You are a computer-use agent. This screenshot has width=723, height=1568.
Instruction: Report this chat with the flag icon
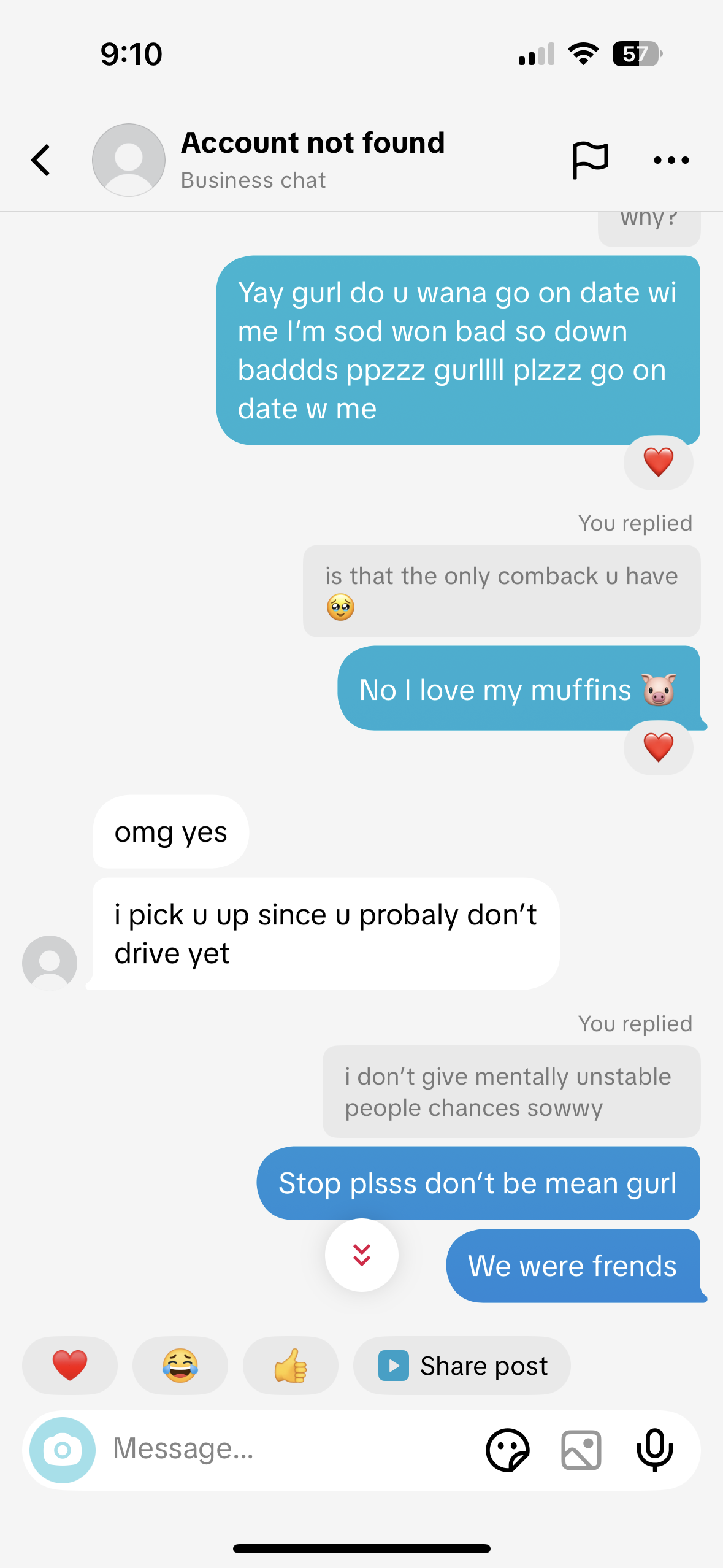[x=590, y=160]
